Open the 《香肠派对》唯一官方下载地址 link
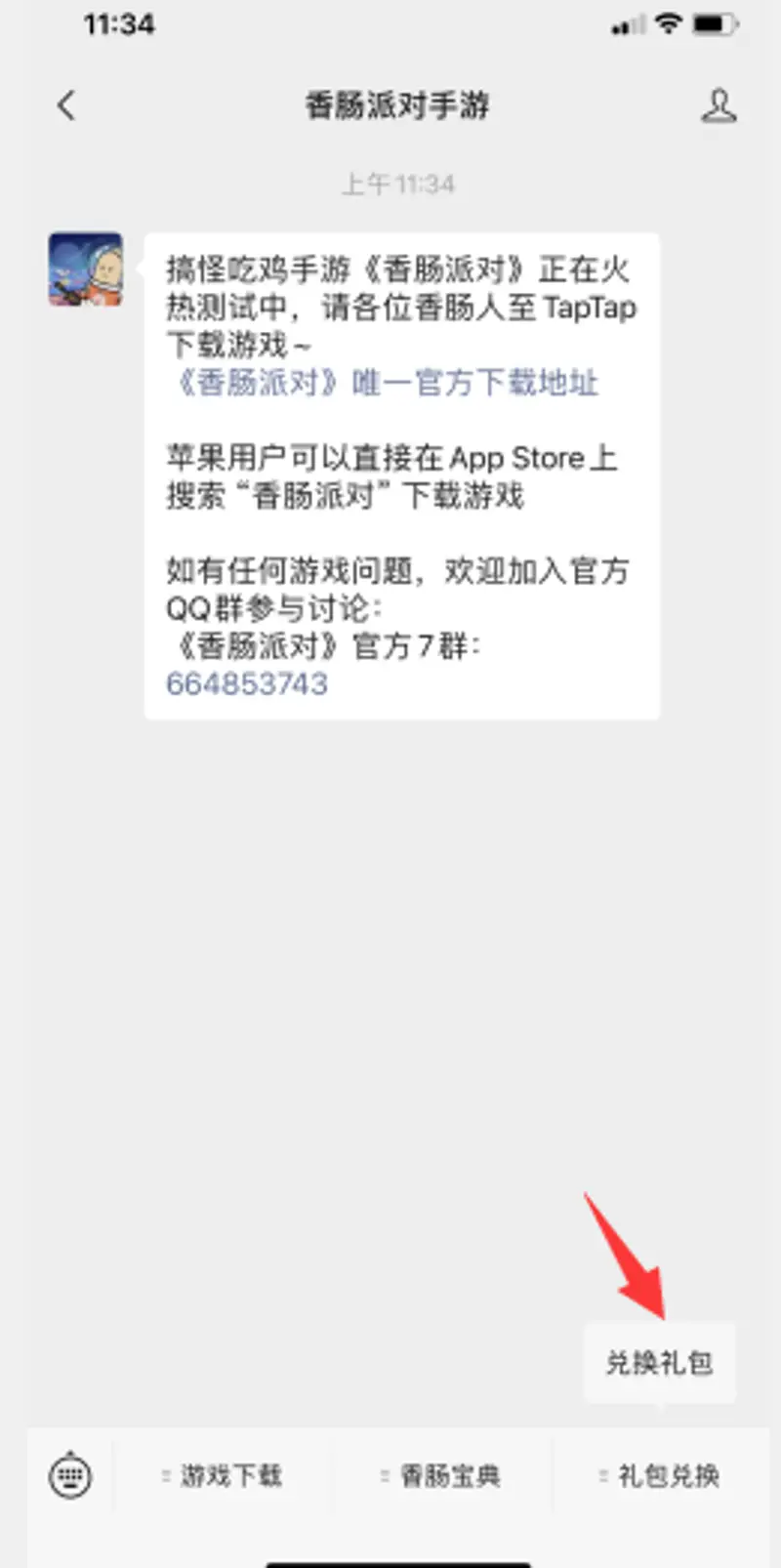Viewport: 781px width, 1568px height. pyautogui.click(x=385, y=383)
